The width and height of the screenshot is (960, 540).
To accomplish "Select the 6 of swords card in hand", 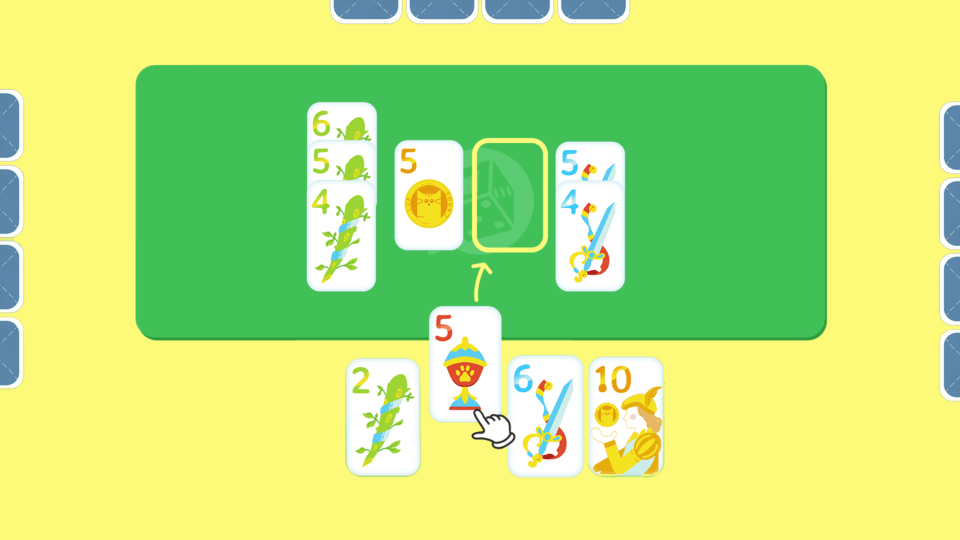I will coord(545,415).
